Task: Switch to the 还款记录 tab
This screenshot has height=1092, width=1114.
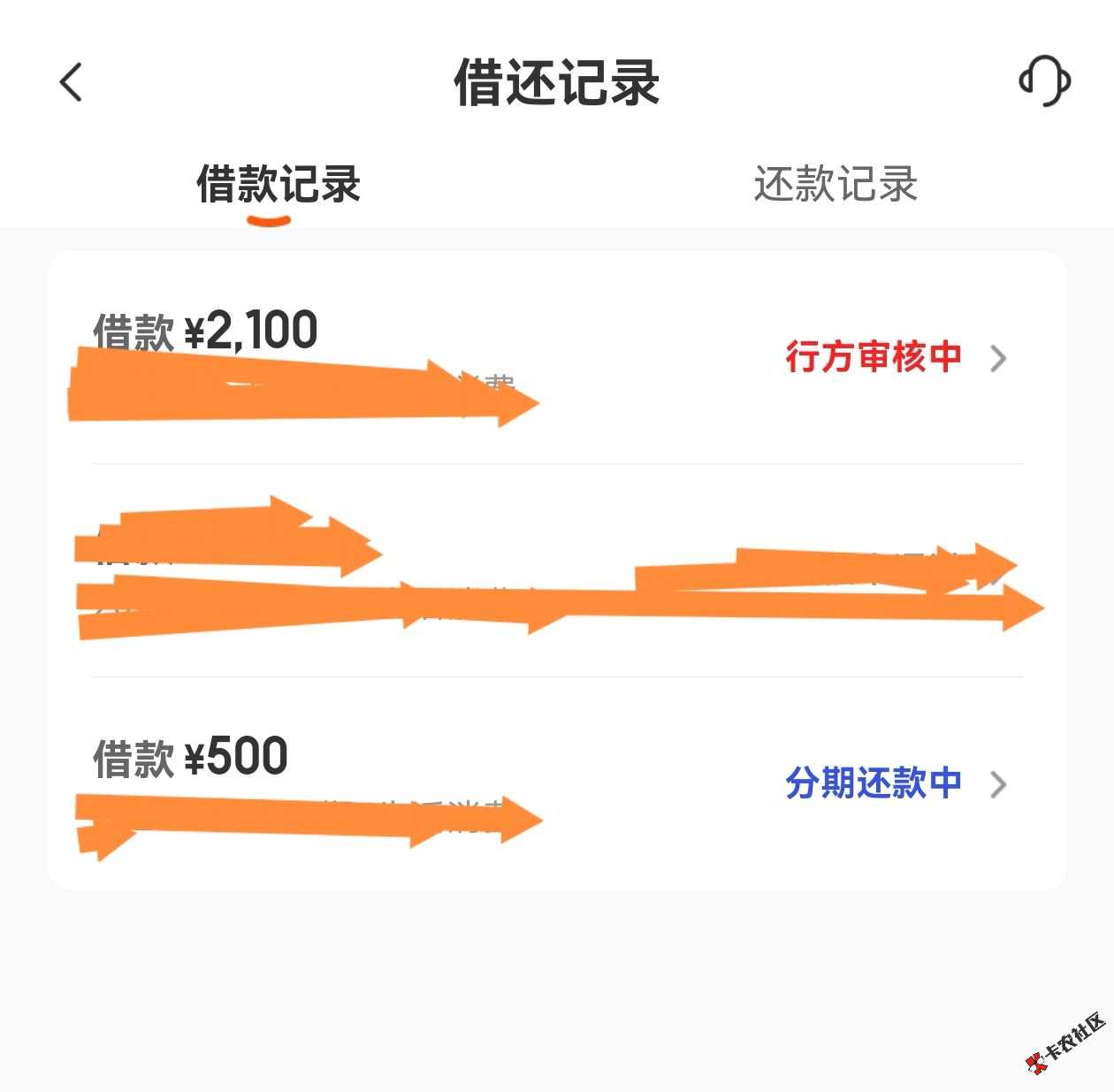Action: tap(835, 185)
